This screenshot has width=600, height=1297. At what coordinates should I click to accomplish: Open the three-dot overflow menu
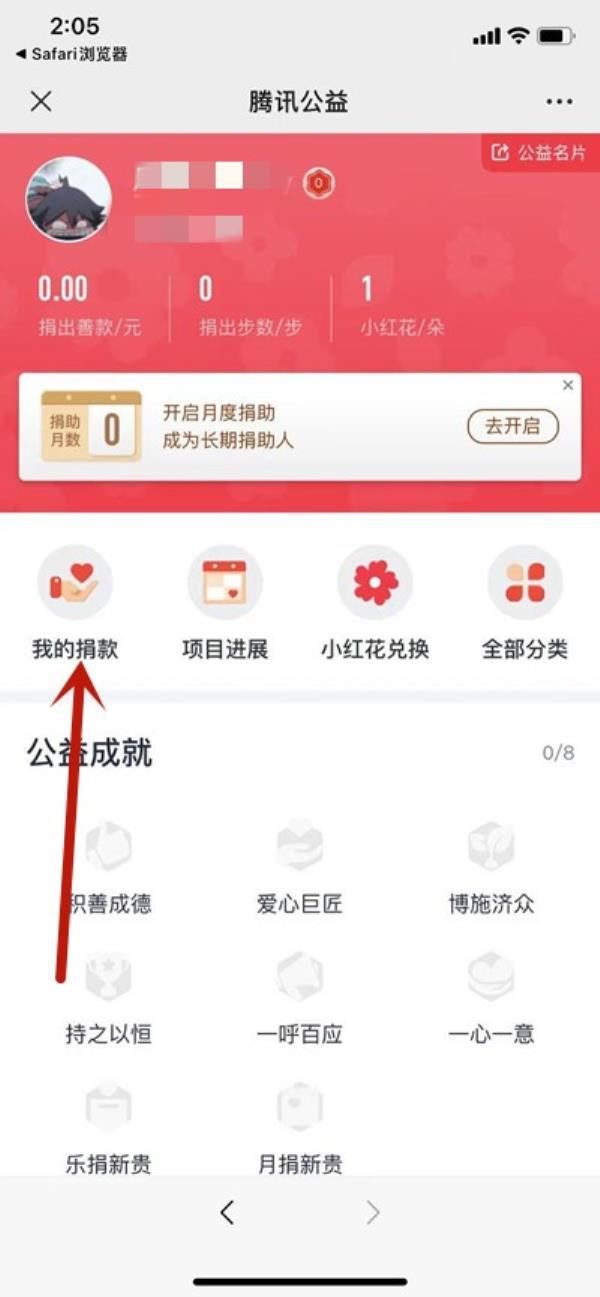click(559, 102)
